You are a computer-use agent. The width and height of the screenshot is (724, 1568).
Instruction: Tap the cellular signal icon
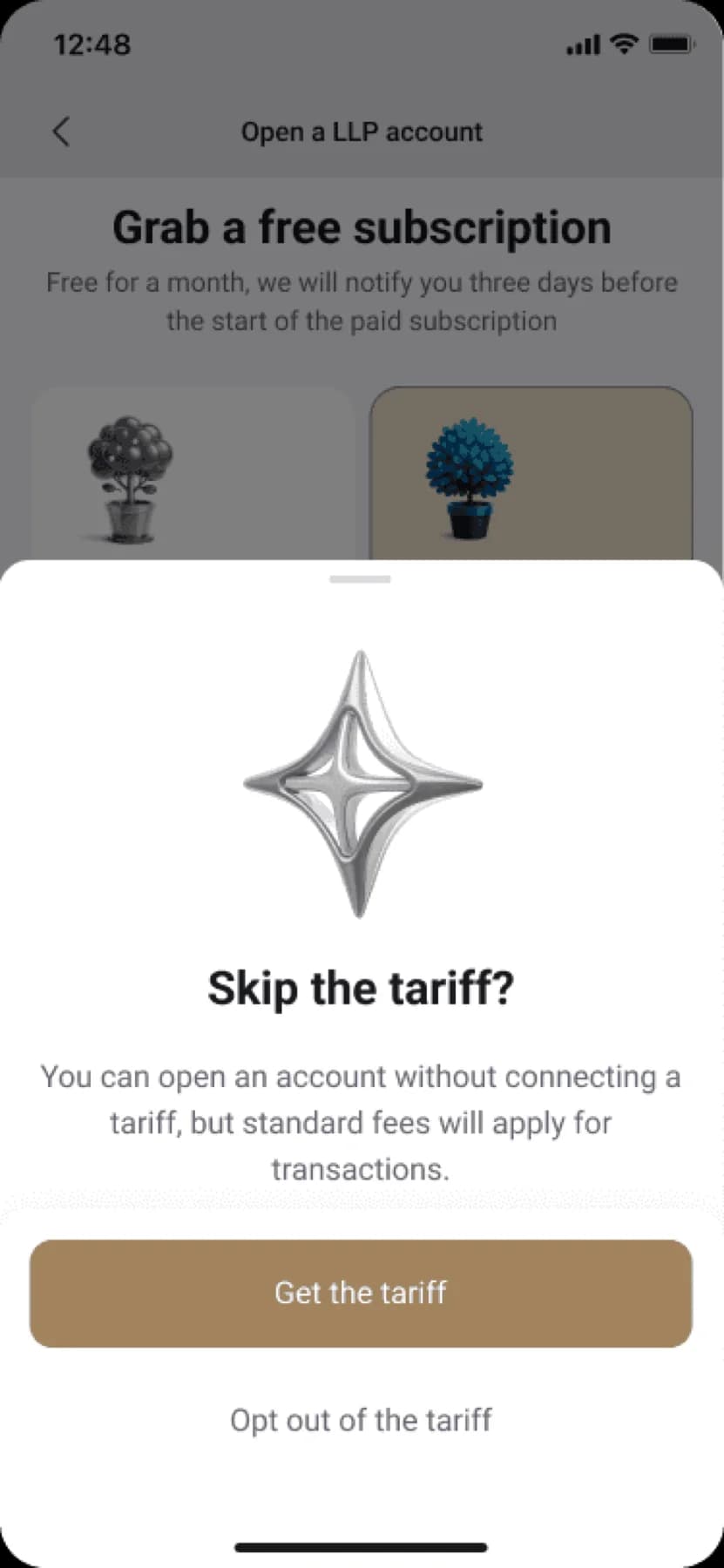[582, 44]
